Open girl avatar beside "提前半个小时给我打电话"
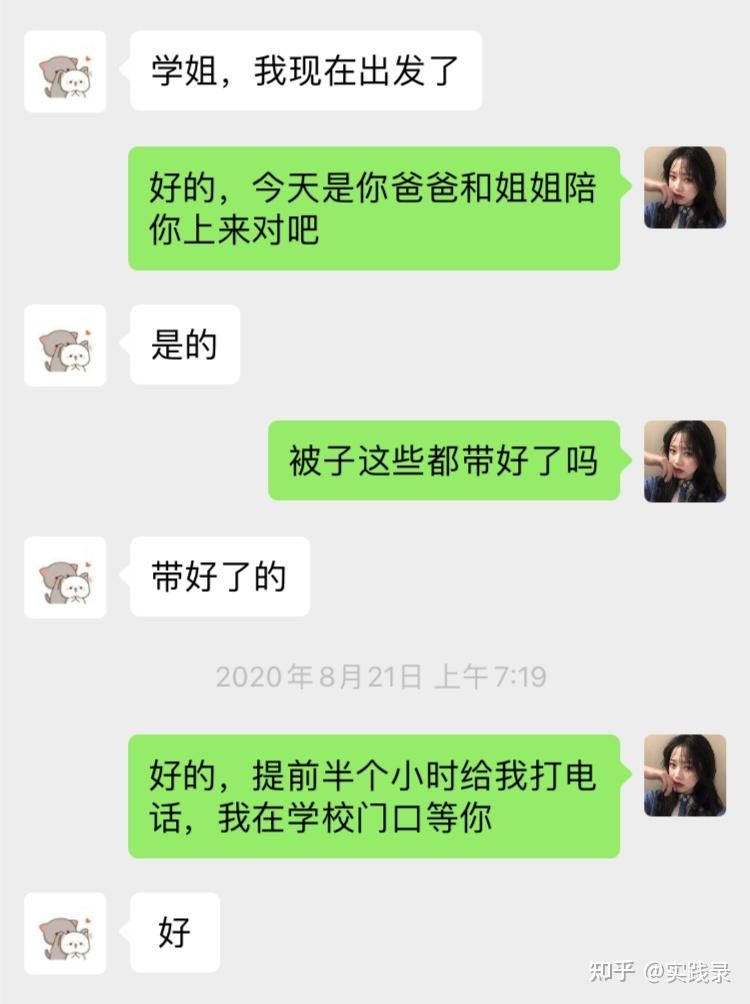750x1004 pixels. click(684, 775)
